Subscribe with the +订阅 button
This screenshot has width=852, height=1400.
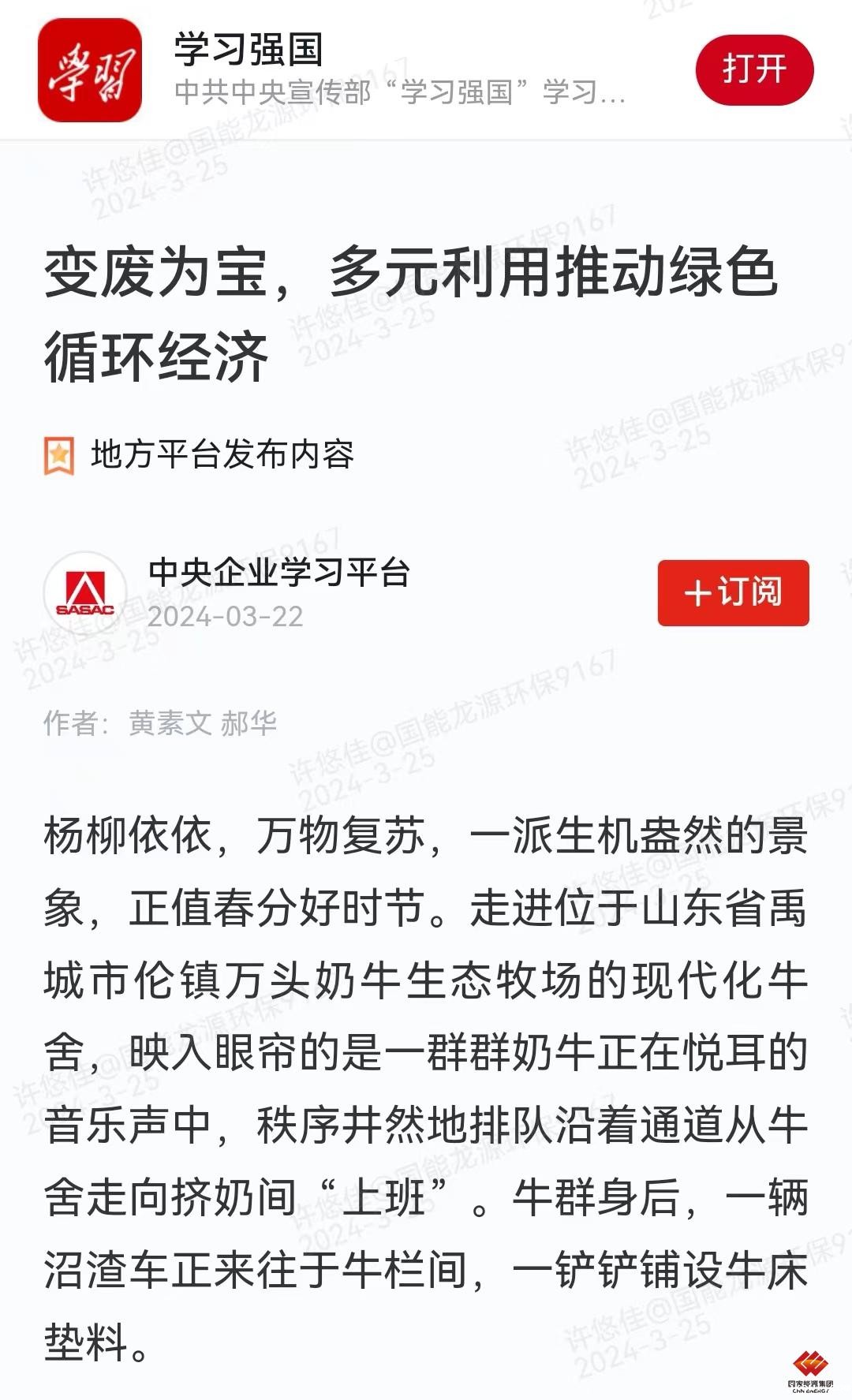(733, 592)
